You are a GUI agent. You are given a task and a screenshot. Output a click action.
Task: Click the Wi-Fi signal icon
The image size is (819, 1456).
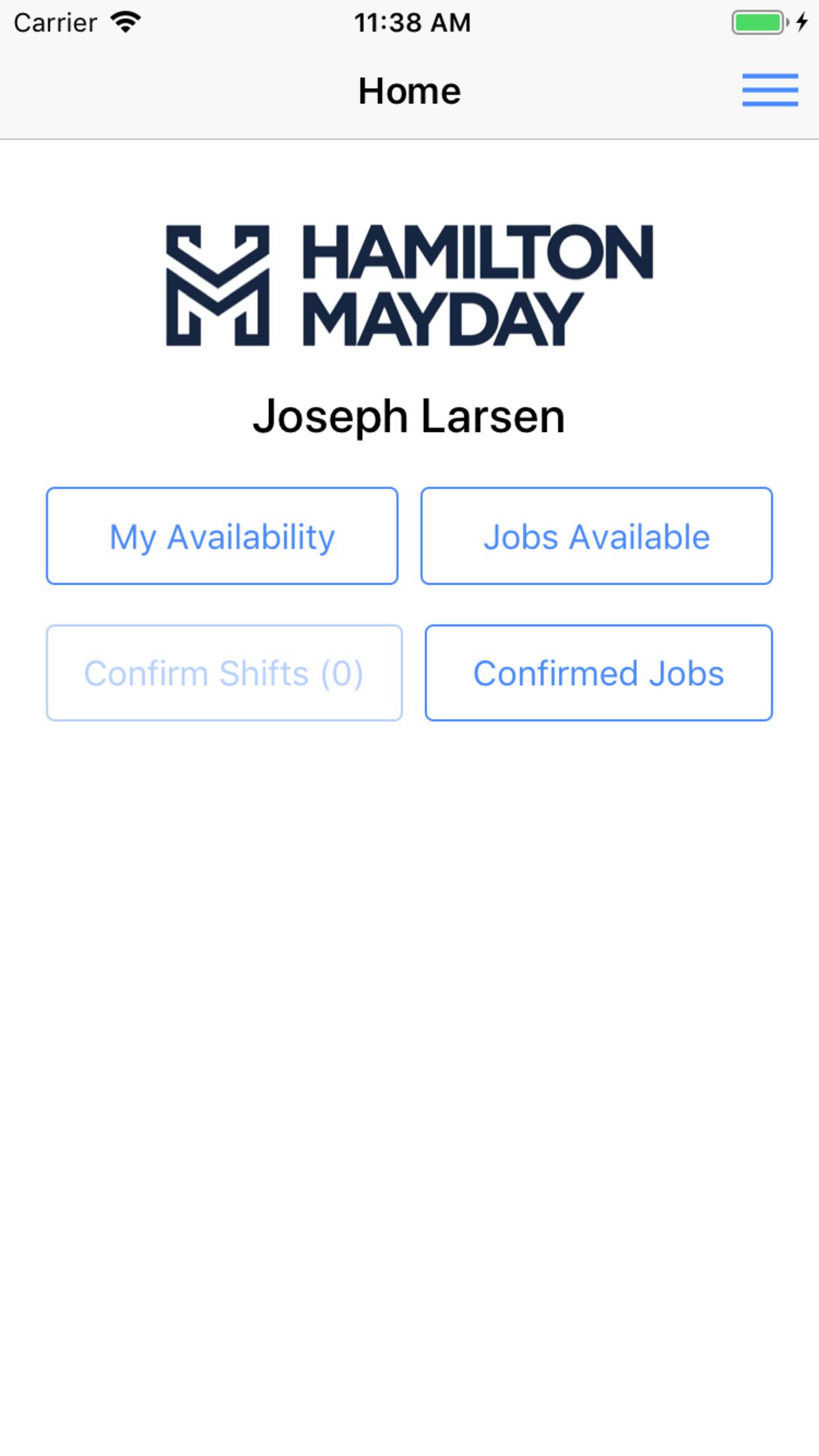click(125, 22)
